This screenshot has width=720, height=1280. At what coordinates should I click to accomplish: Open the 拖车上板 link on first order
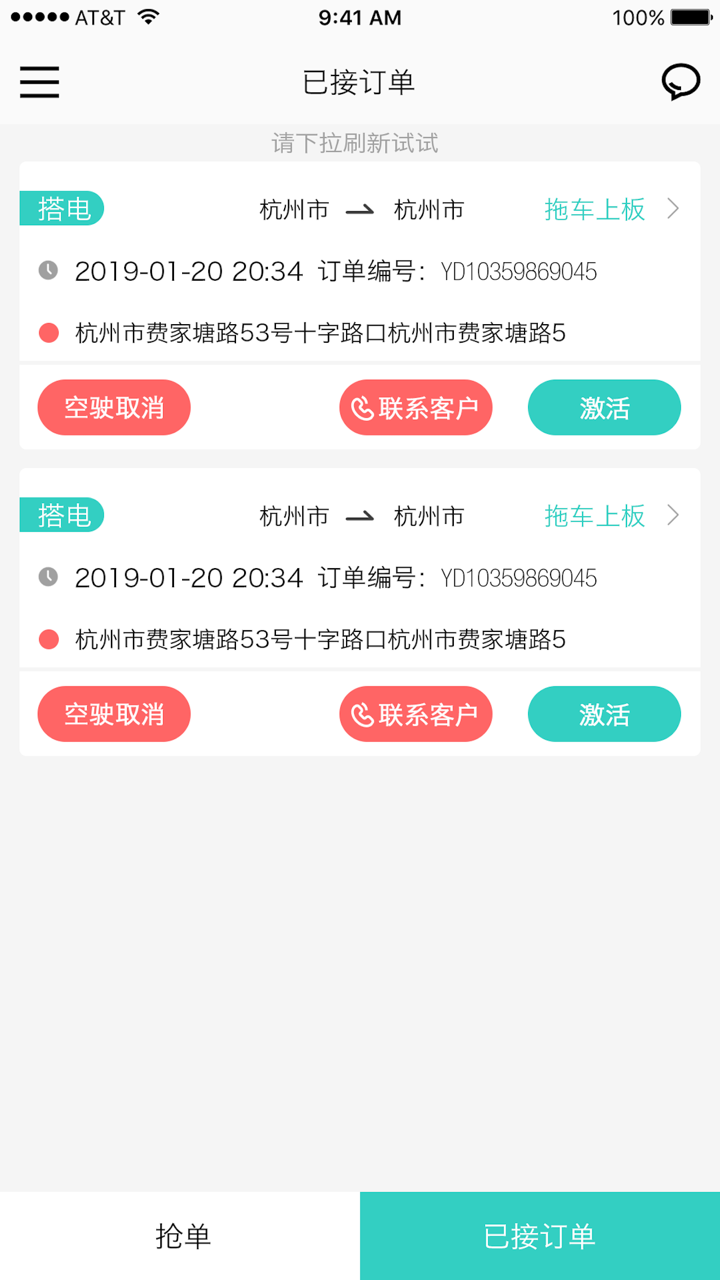(594, 209)
